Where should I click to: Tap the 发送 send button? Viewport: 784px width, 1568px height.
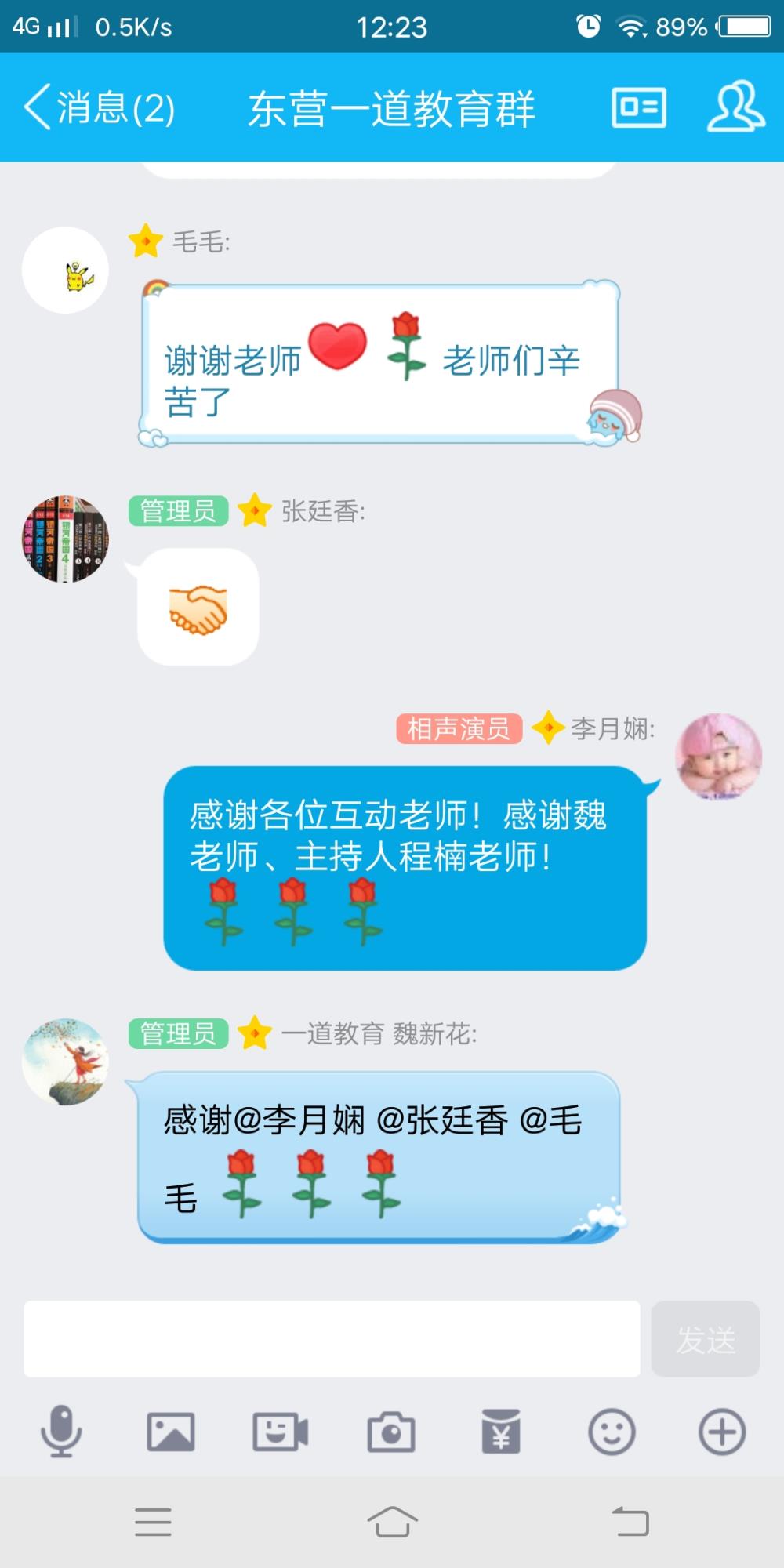click(706, 1339)
